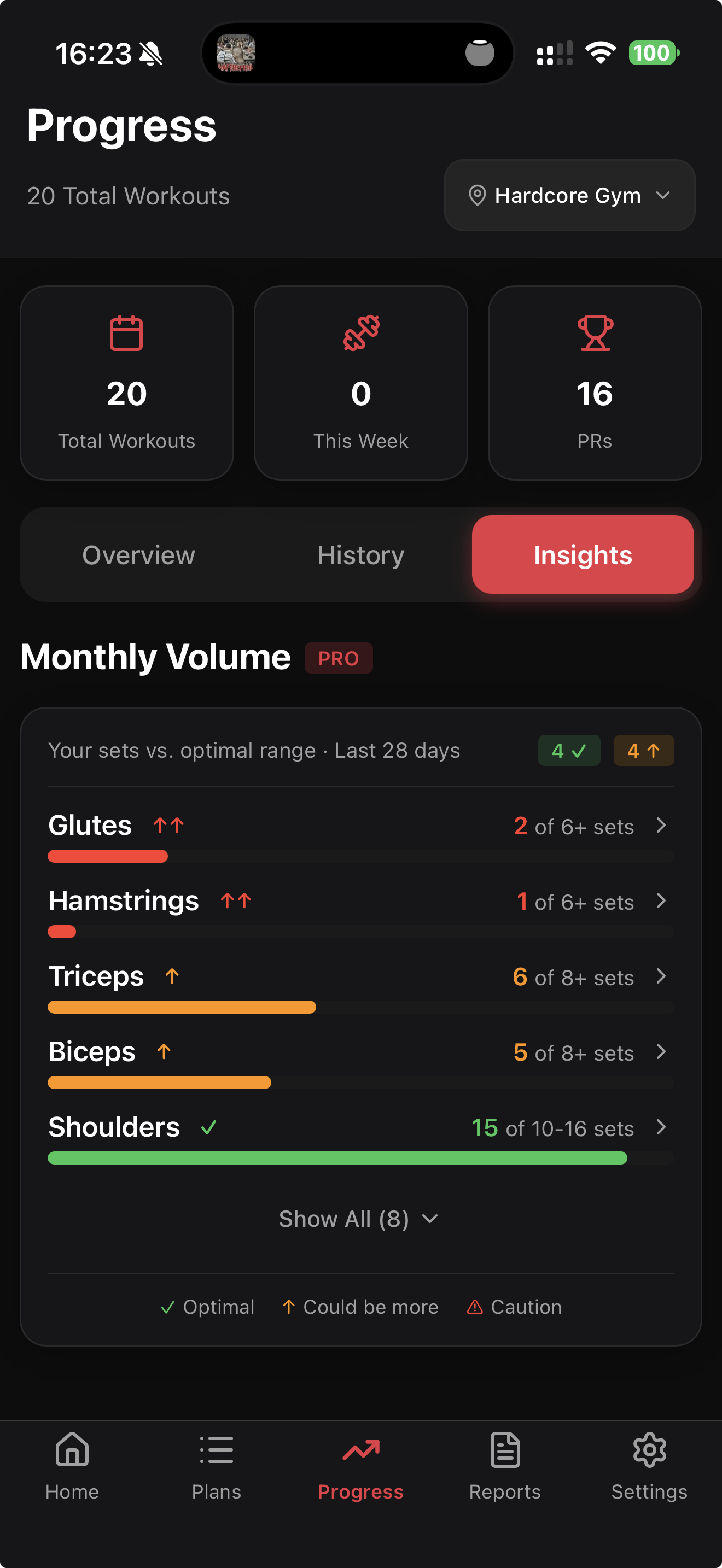Tap the green checkmark badge showing 4
Image resolution: width=722 pixels, height=1568 pixels.
pos(569,750)
